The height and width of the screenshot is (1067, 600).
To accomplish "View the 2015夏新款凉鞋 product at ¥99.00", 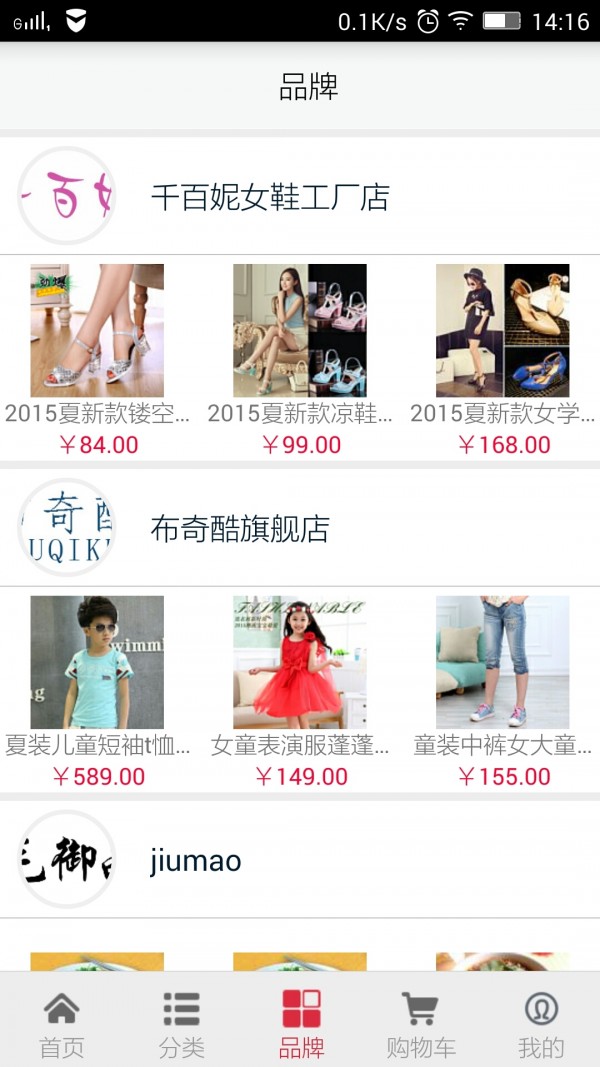I will point(300,331).
